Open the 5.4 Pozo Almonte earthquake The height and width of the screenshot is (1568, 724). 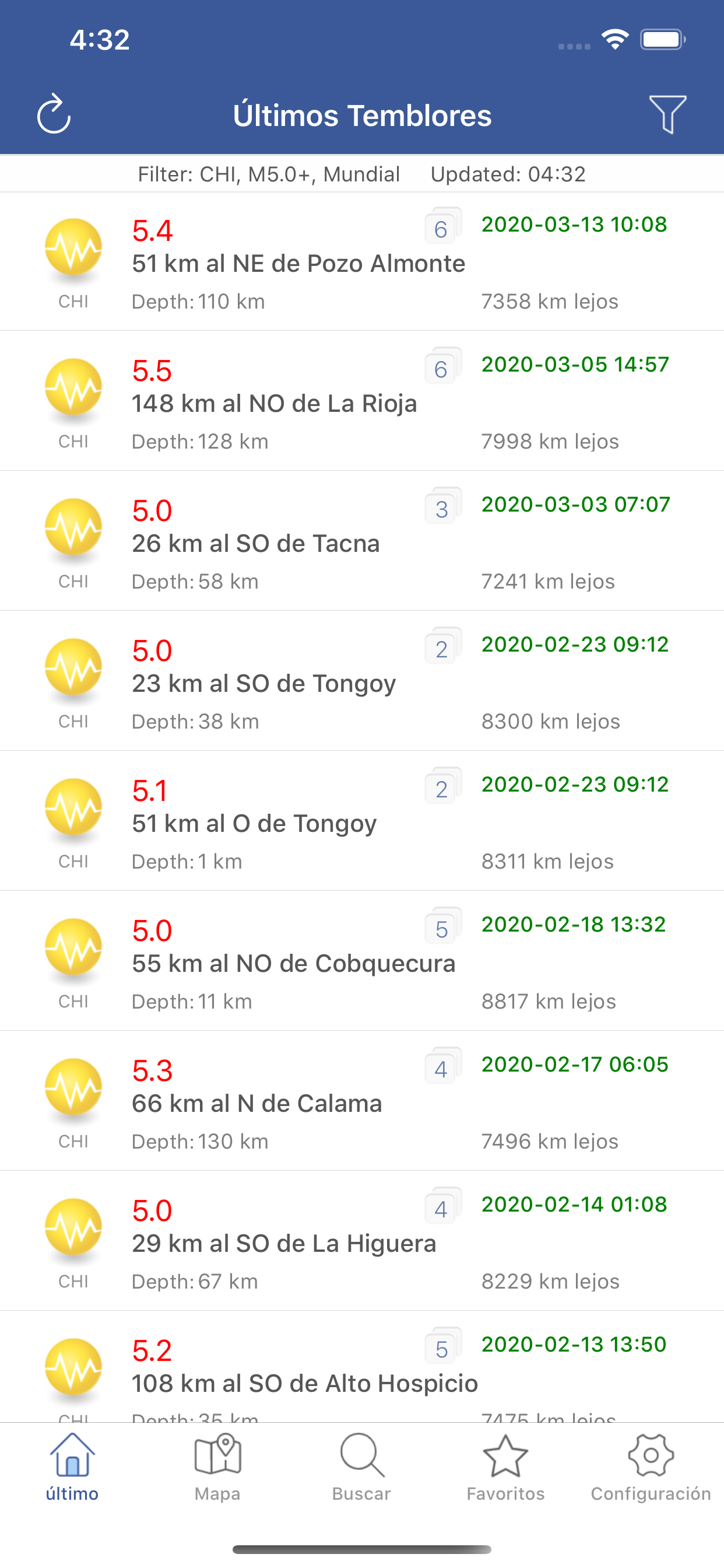(362, 262)
